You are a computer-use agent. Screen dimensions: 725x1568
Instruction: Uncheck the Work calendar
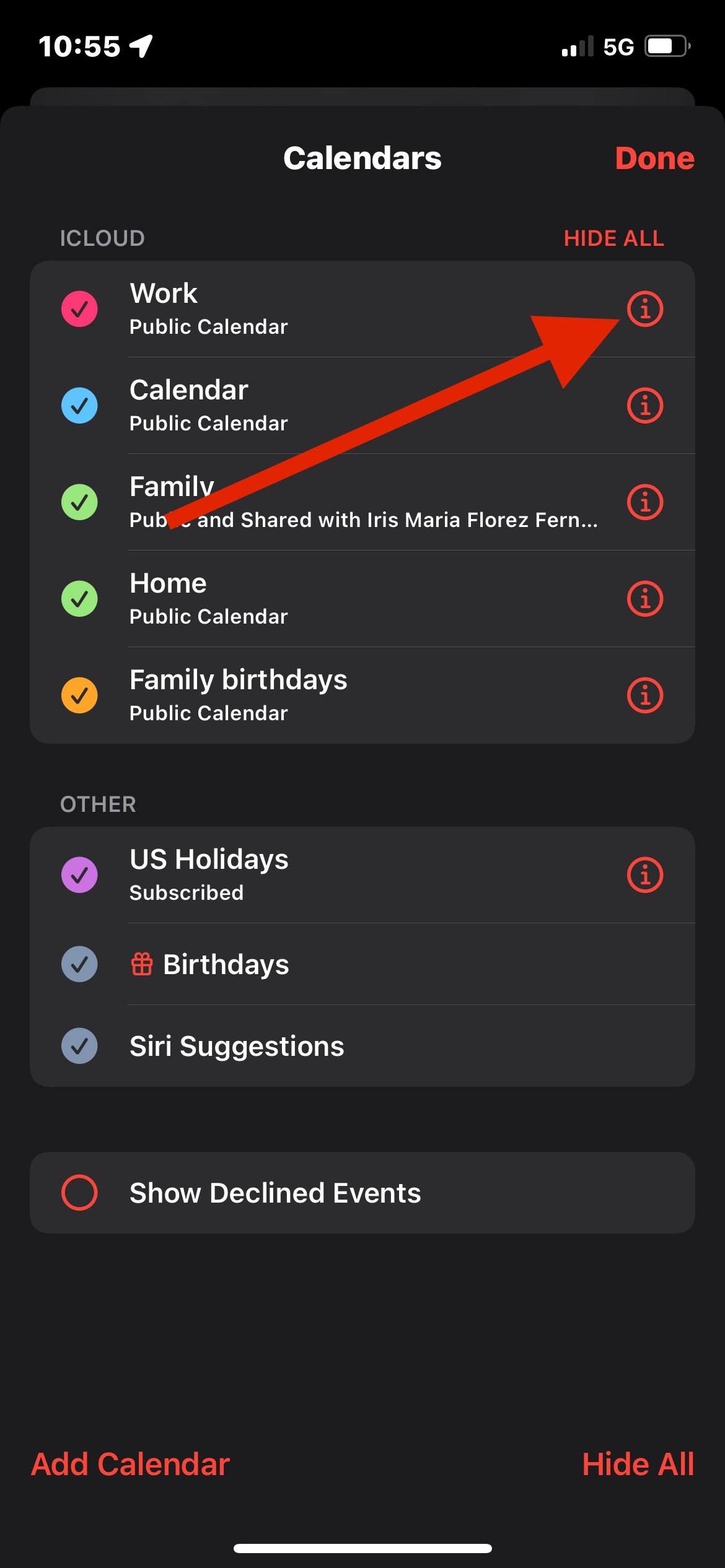coord(79,308)
